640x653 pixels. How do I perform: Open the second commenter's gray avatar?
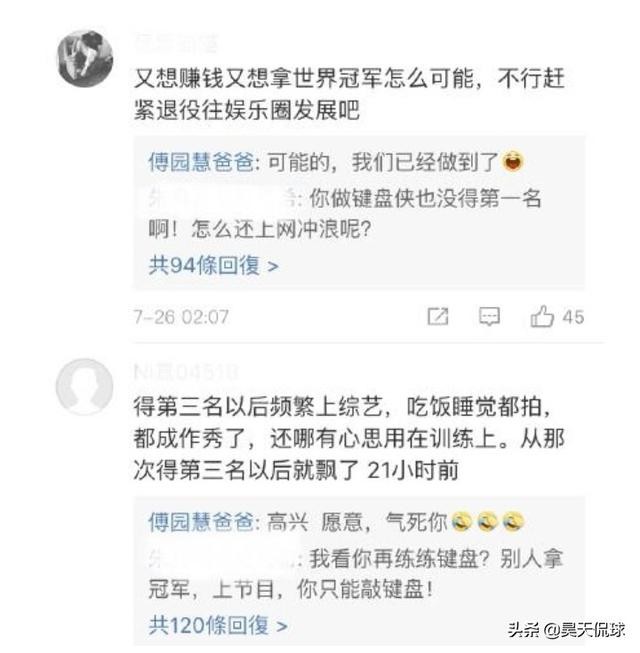84,387
